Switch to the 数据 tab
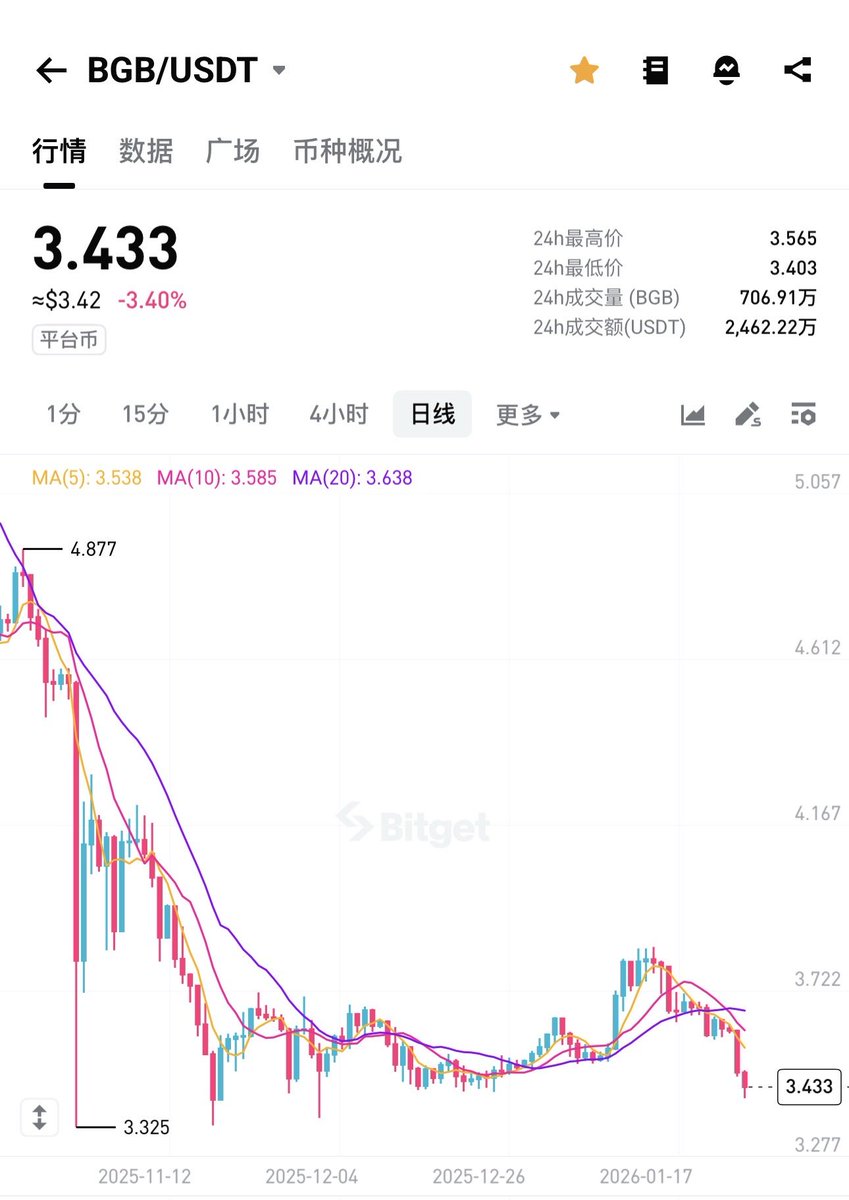The width and height of the screenshot is (849, 1200). [x=146, y=151]
